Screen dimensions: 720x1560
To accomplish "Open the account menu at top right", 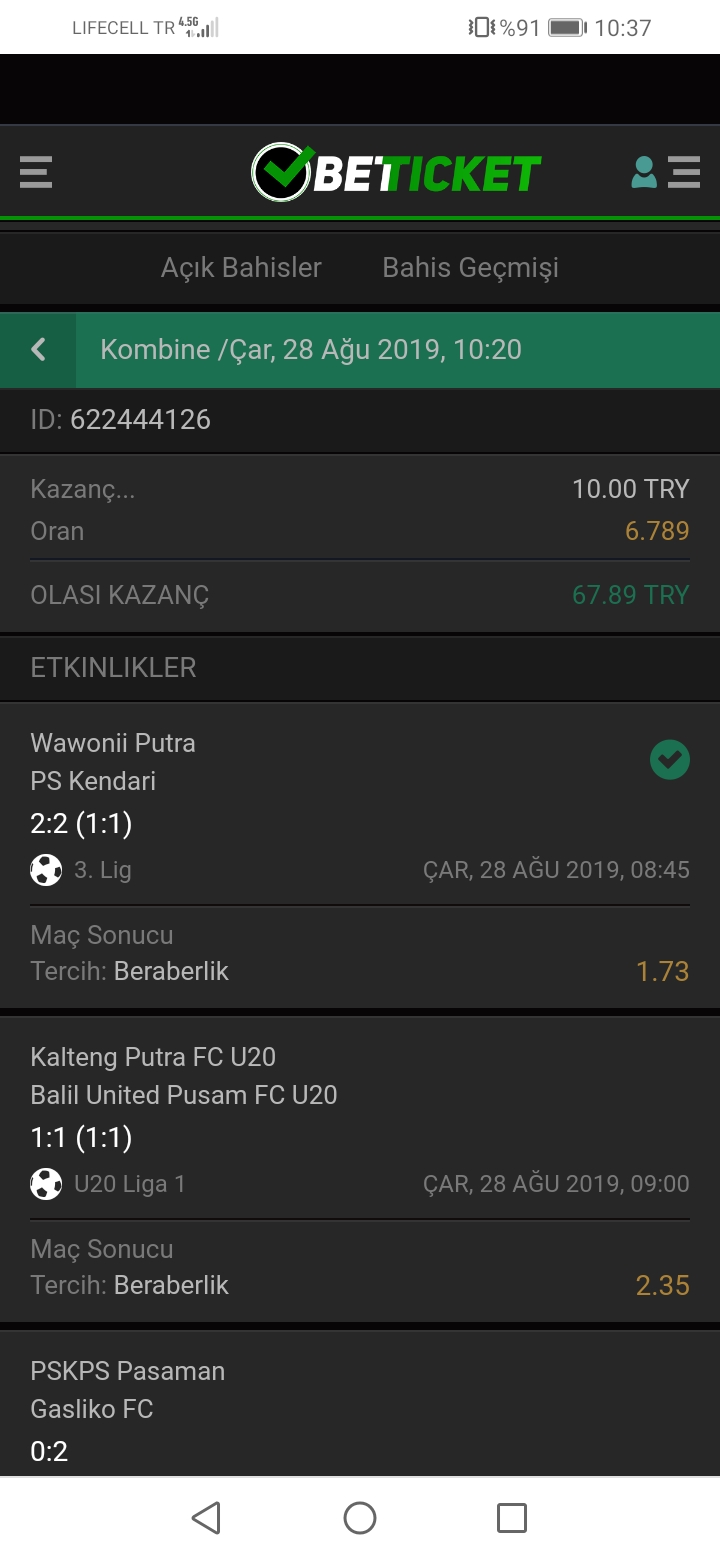I will coord(665,172).
